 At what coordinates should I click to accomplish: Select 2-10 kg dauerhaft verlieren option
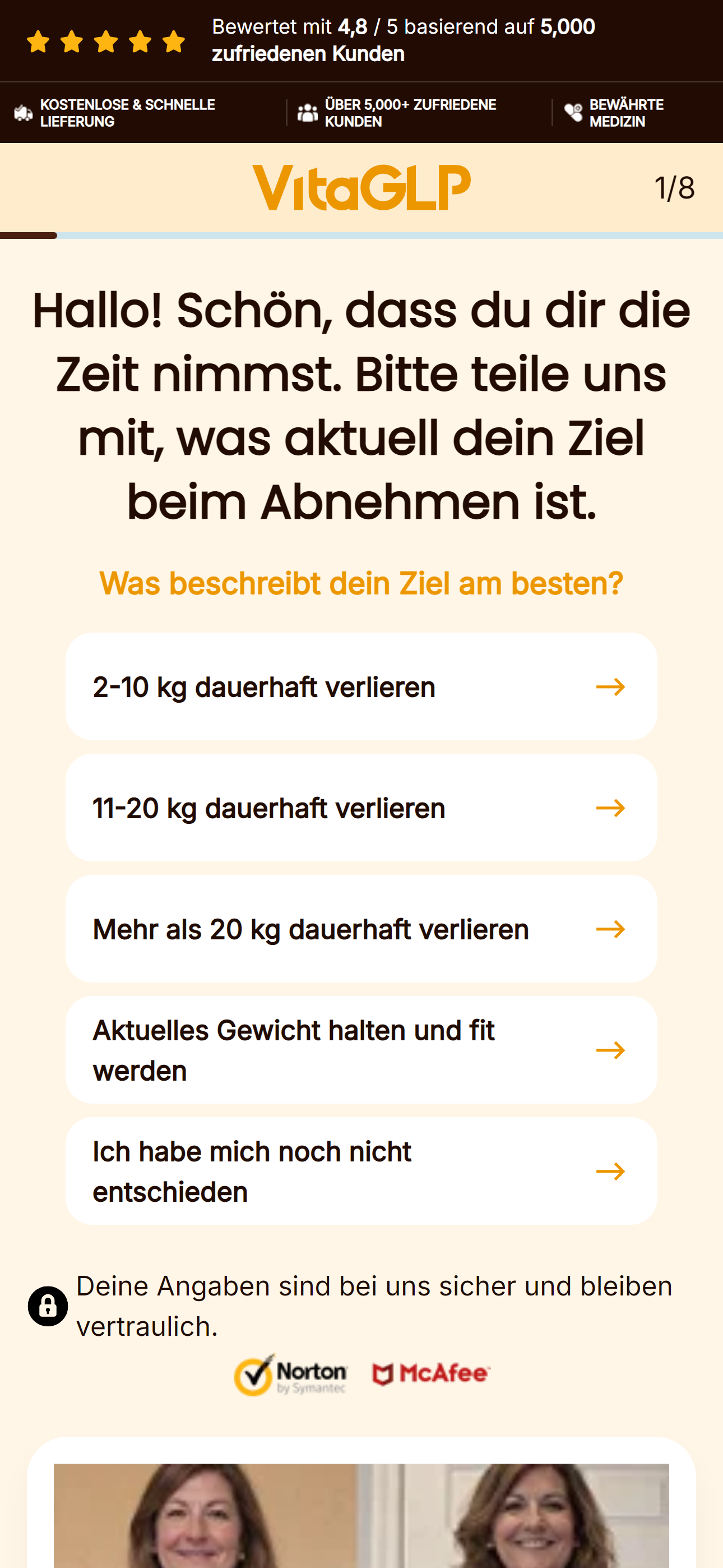point(361,686)
